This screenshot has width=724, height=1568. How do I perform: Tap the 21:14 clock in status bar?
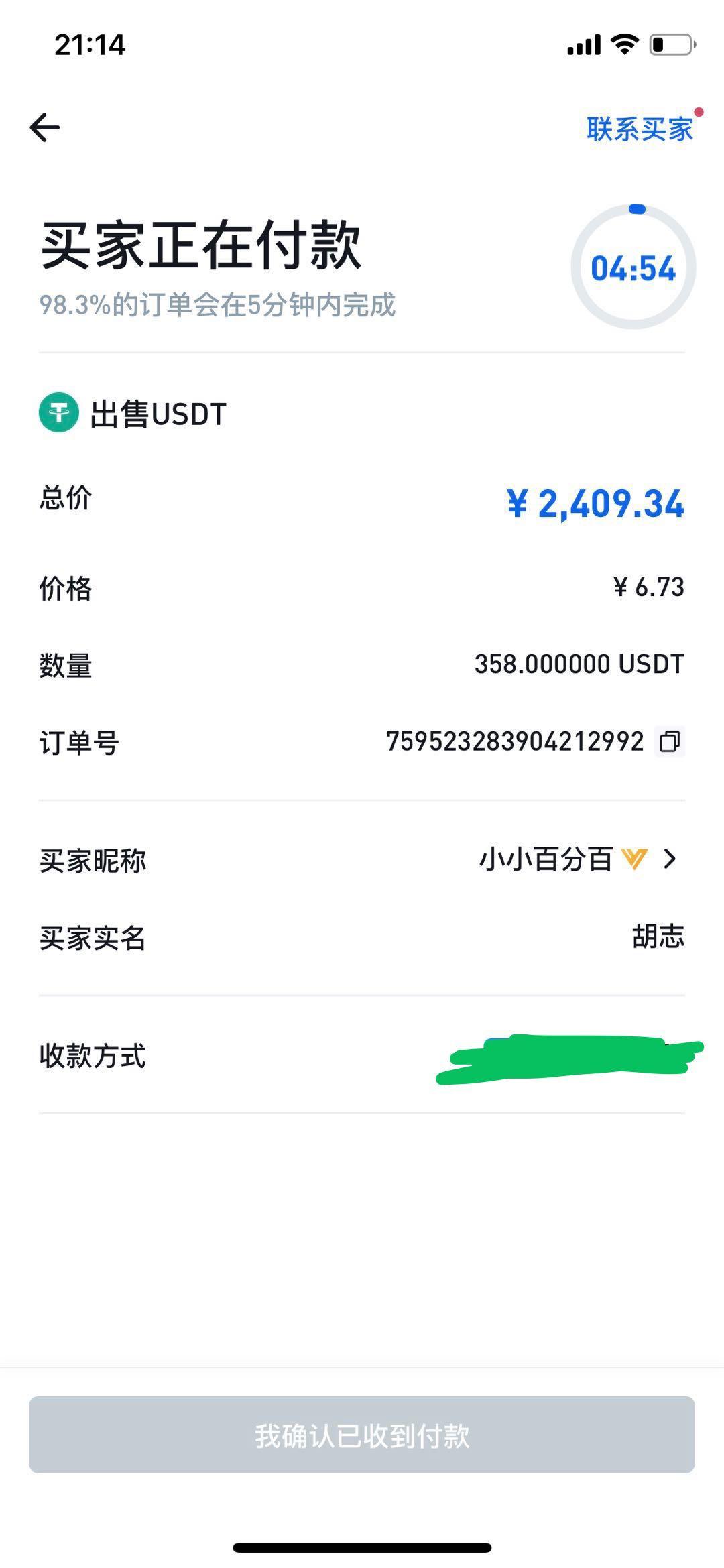pos(88,46)
